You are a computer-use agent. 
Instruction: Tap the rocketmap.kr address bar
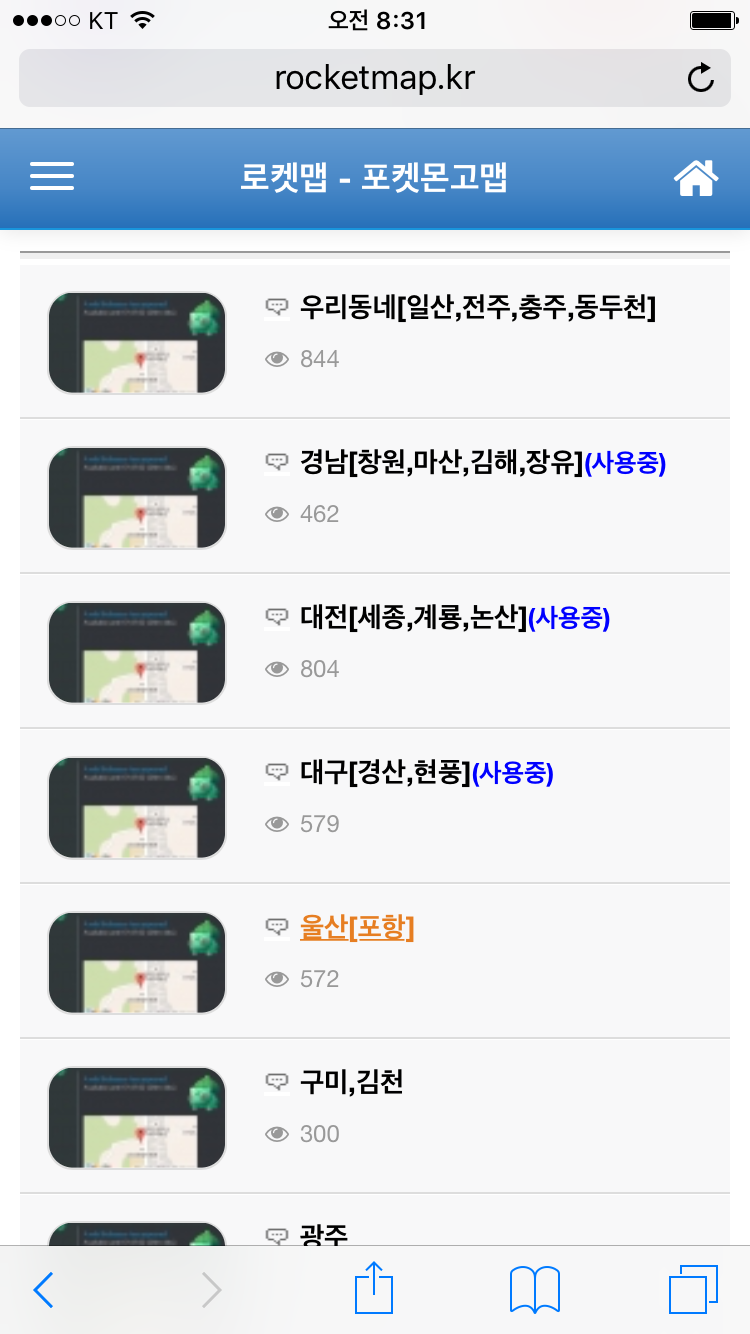click(x=375, y=78)
